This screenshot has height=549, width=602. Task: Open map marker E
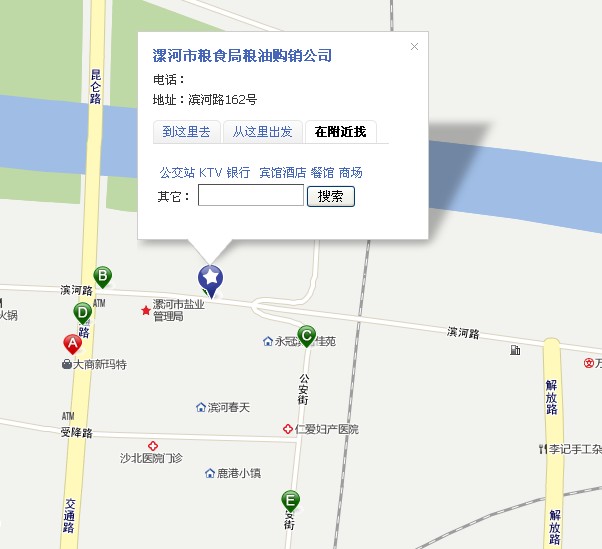click(x=291, y=501)
